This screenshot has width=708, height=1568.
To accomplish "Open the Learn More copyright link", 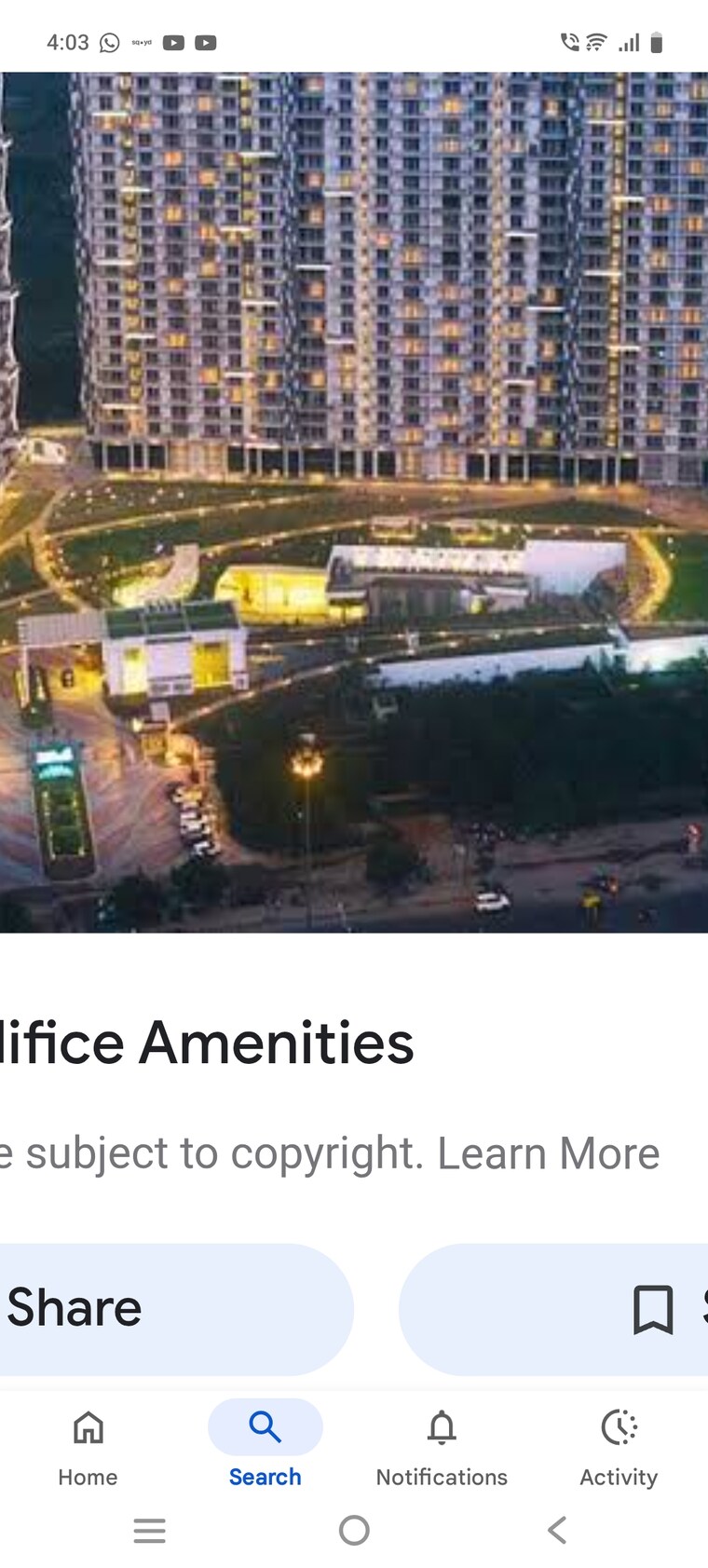I will (549, 1153).
